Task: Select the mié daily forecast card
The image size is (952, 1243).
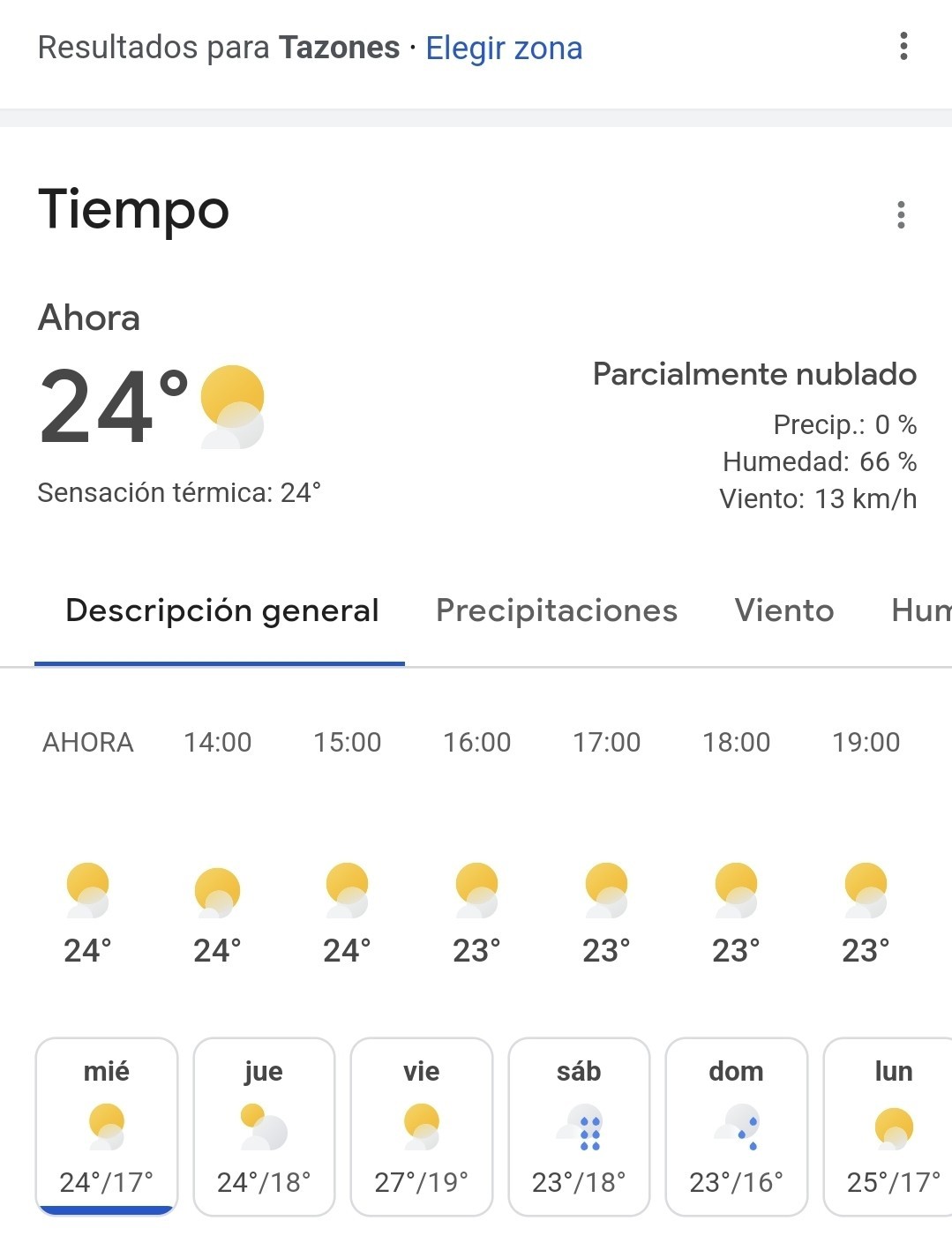Action: (107, 1127)
